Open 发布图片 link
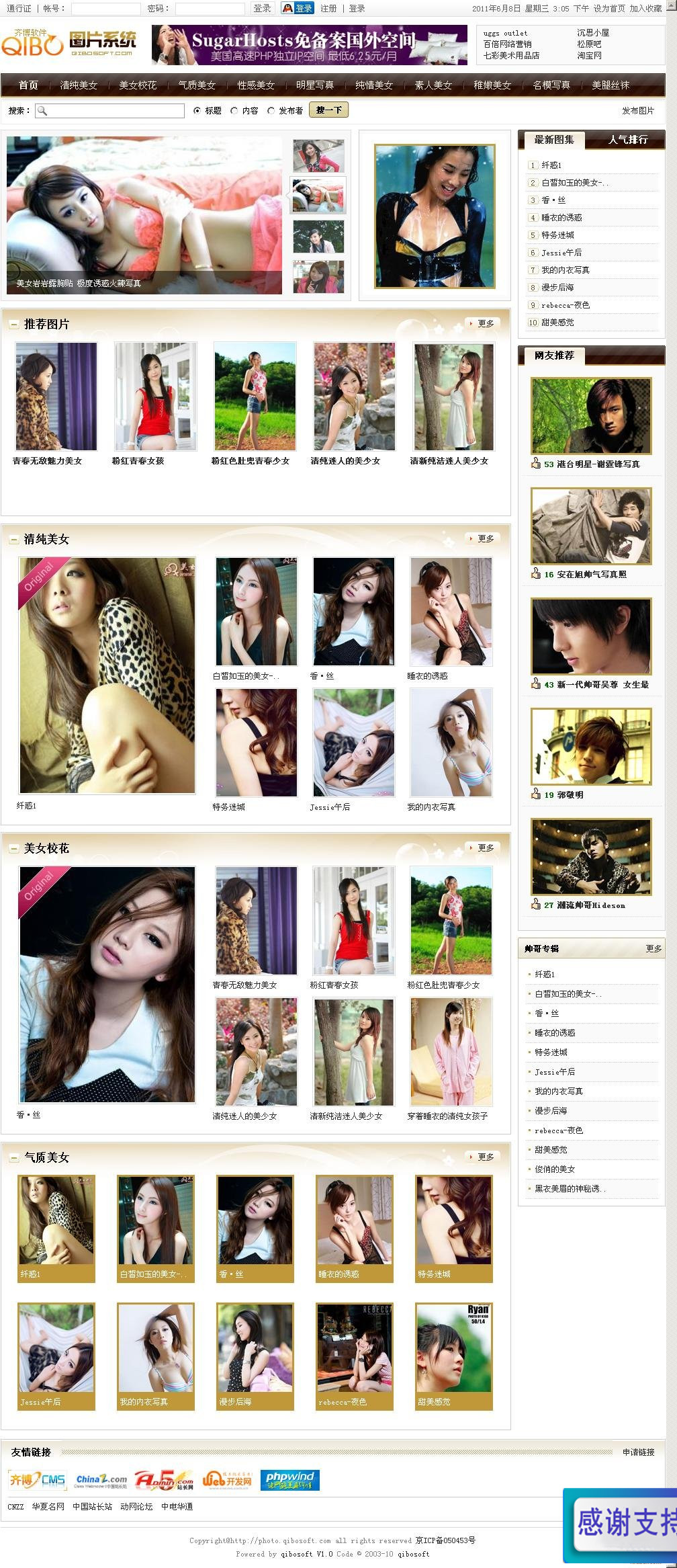This screenshot has height=1568, width=677. click(637, 111)
